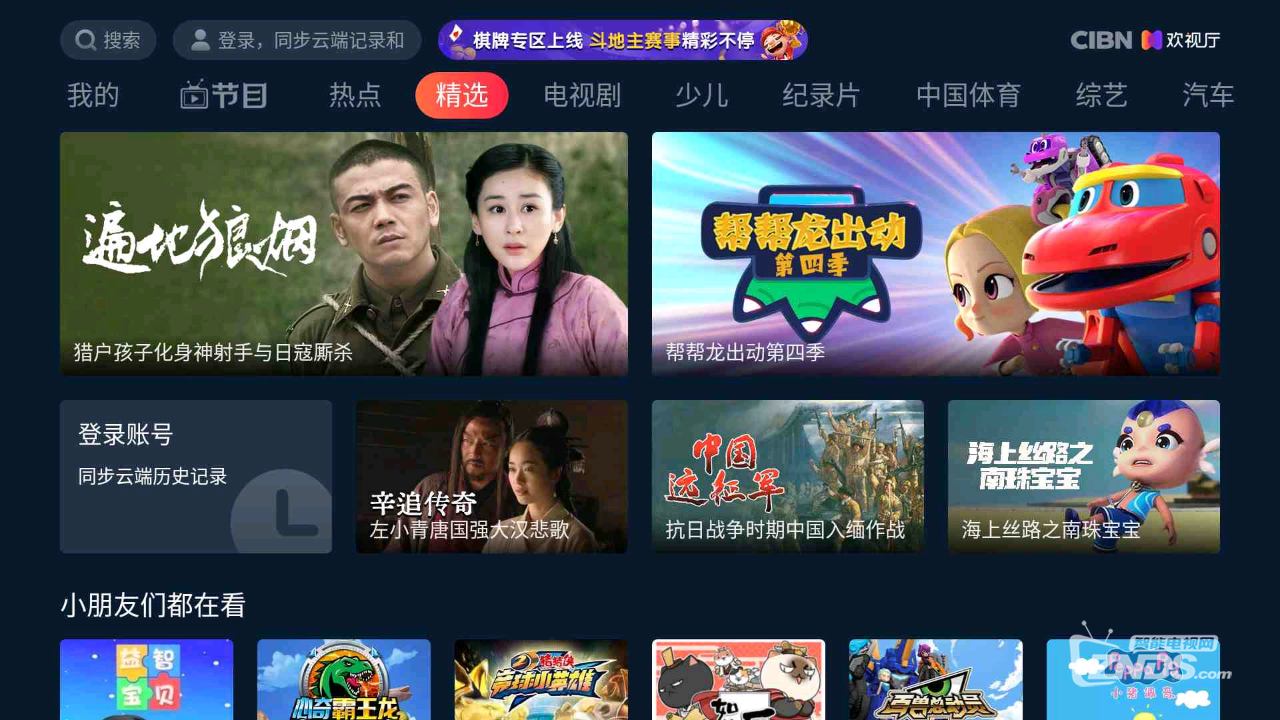Switch to the 节目 tab
This screenshot has width=1280, height=720.
pos(224,96)
